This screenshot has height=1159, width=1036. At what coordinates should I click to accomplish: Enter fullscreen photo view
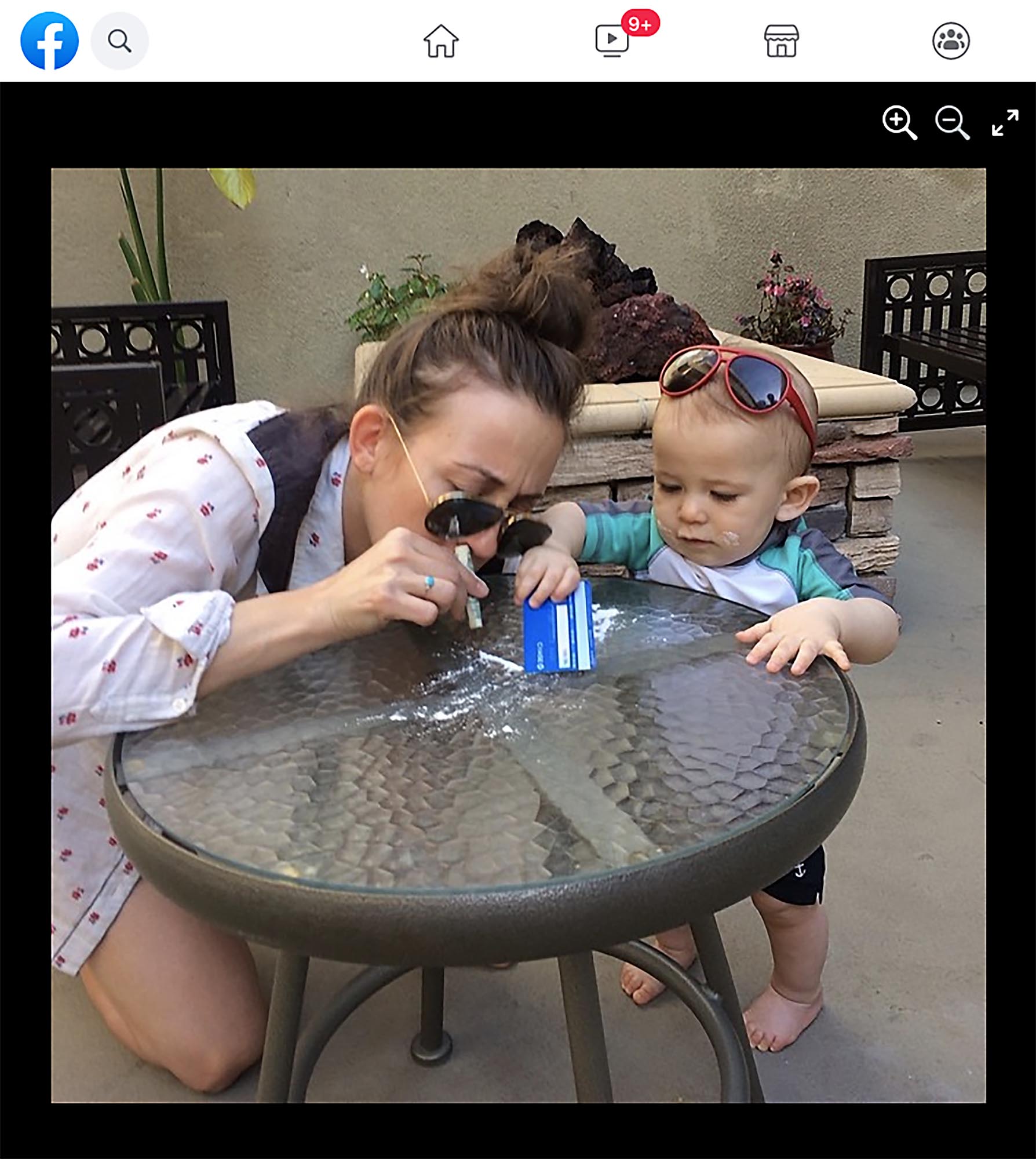tap(1005, 122)
